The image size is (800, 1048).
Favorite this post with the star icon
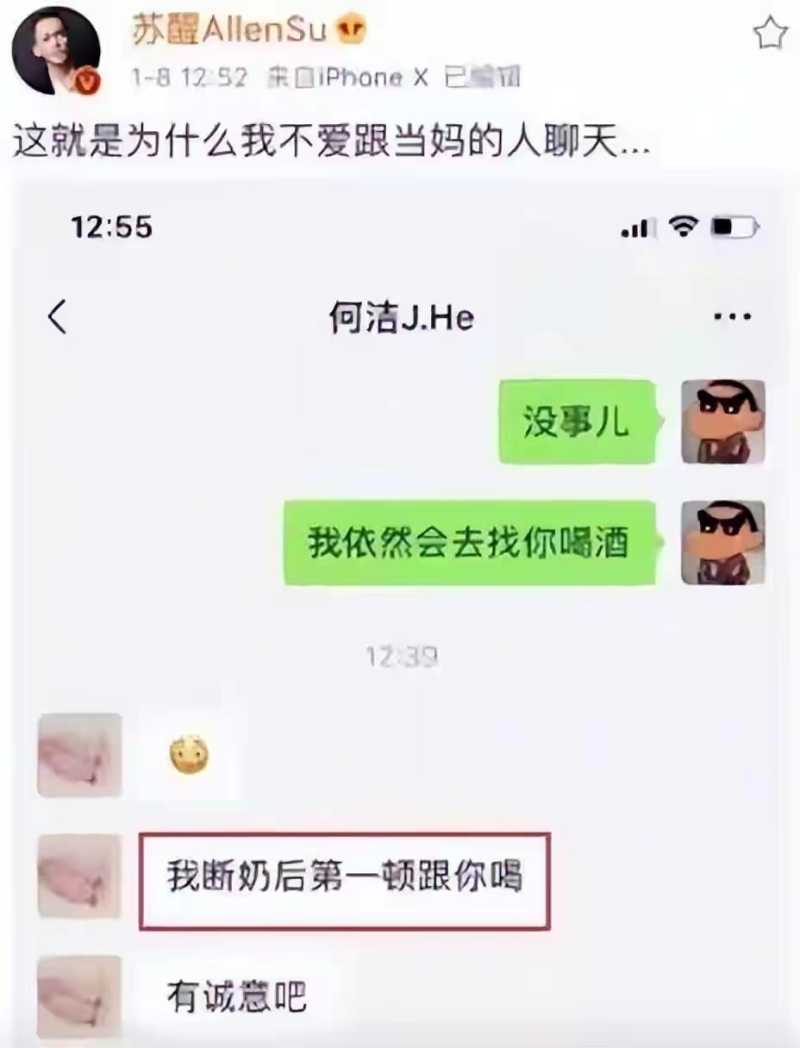pos(769,33)
